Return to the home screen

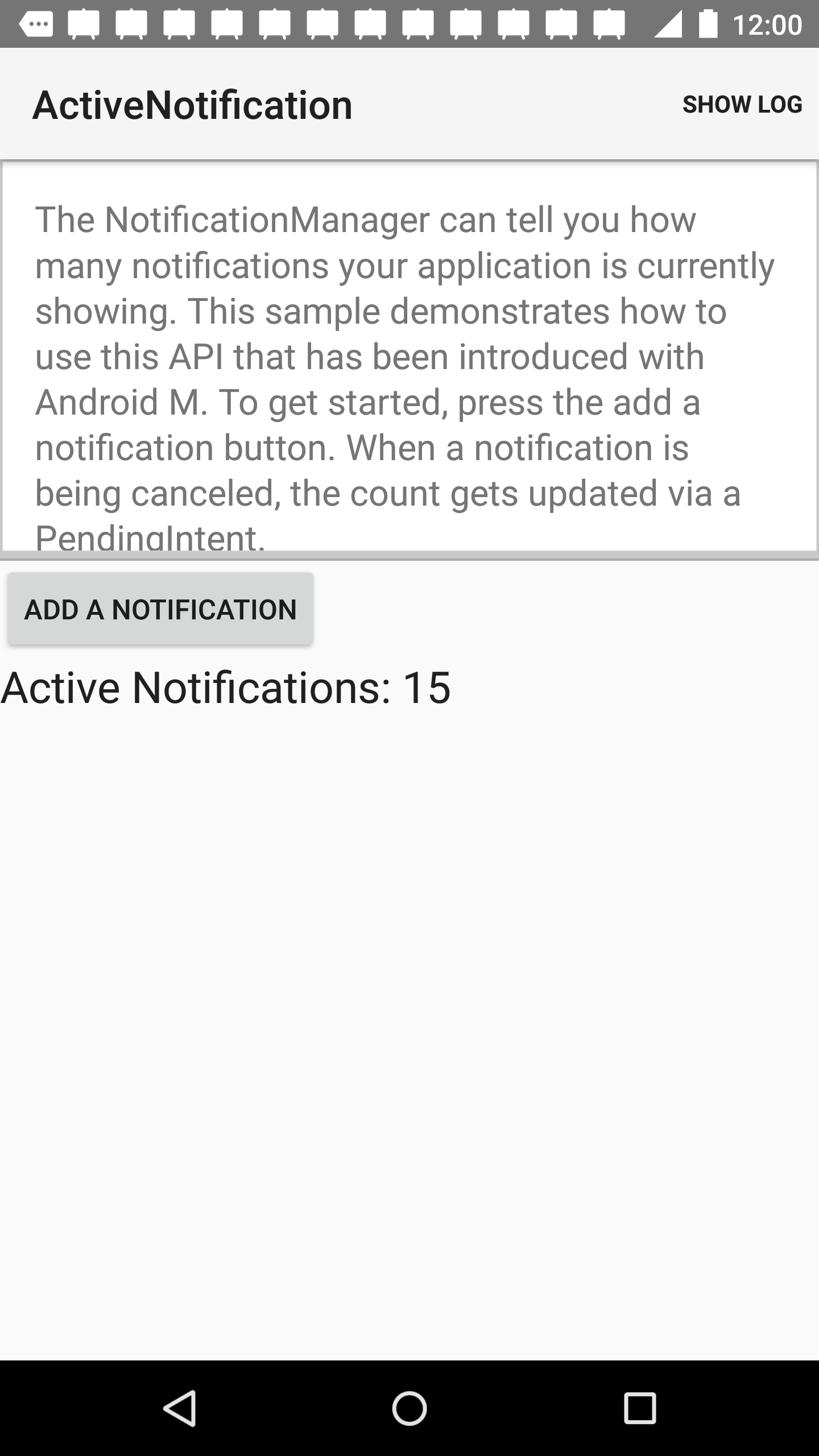409,1408
